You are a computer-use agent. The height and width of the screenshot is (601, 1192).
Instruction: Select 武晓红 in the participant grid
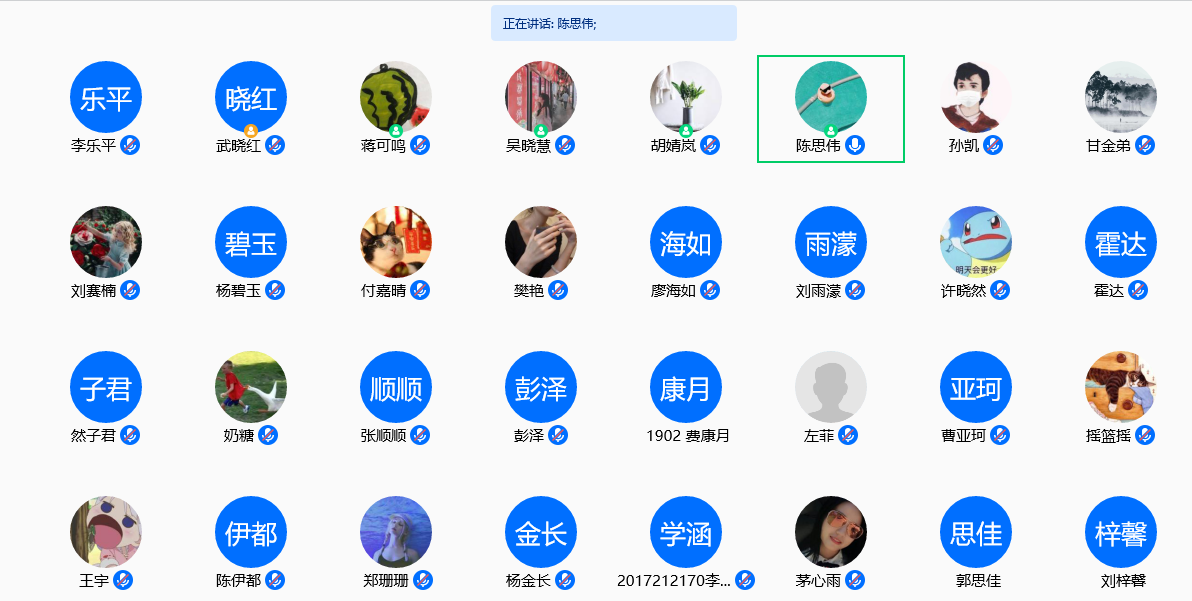coord(251,98)
